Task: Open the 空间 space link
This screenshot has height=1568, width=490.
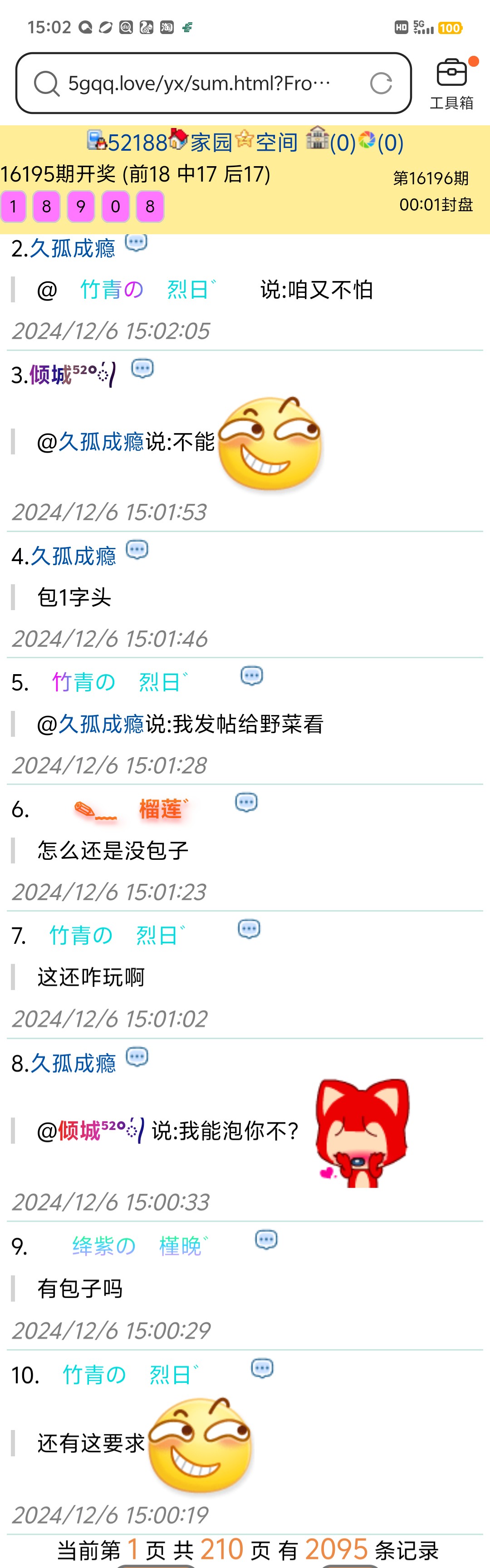Action: click(276, 143)
